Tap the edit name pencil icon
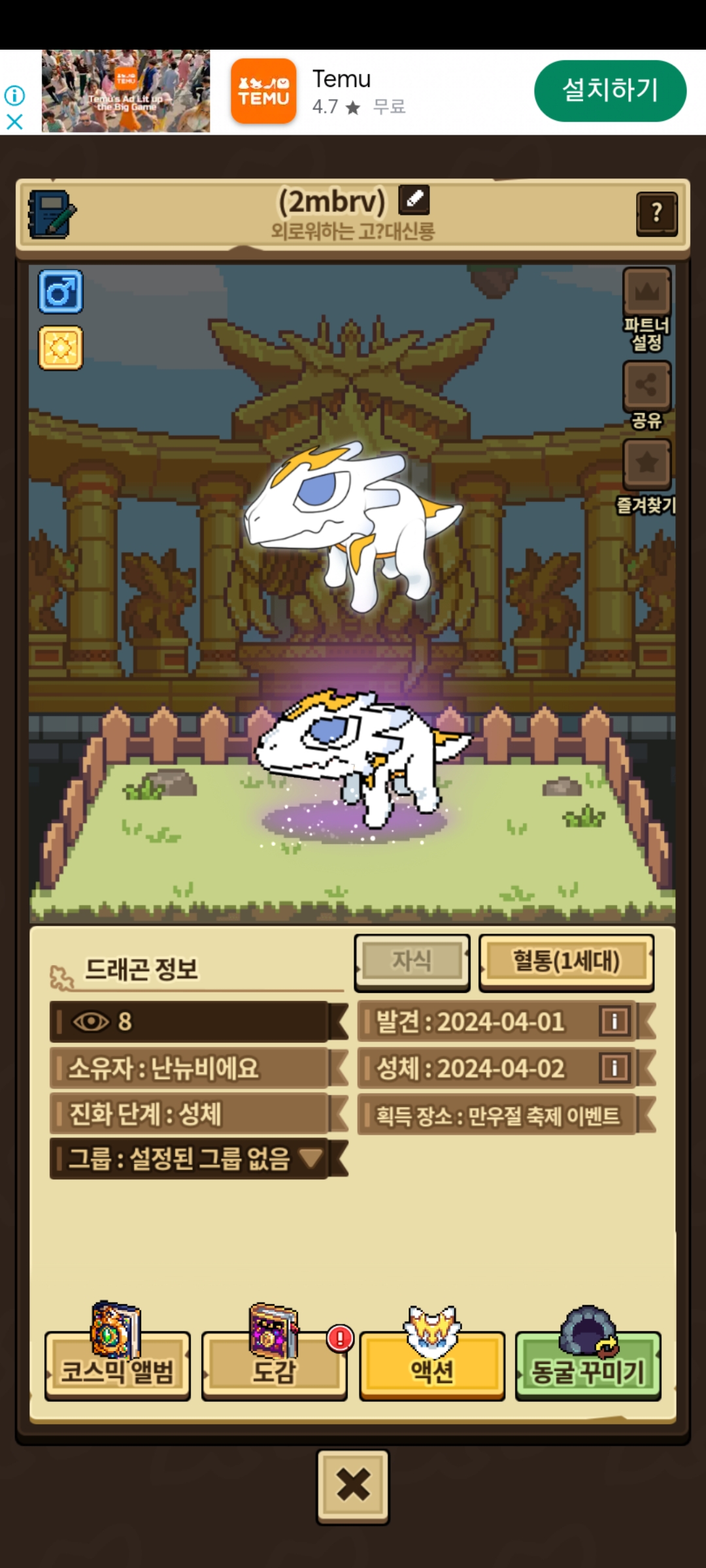The image size is (706, 1568). [x=414, y=200]
